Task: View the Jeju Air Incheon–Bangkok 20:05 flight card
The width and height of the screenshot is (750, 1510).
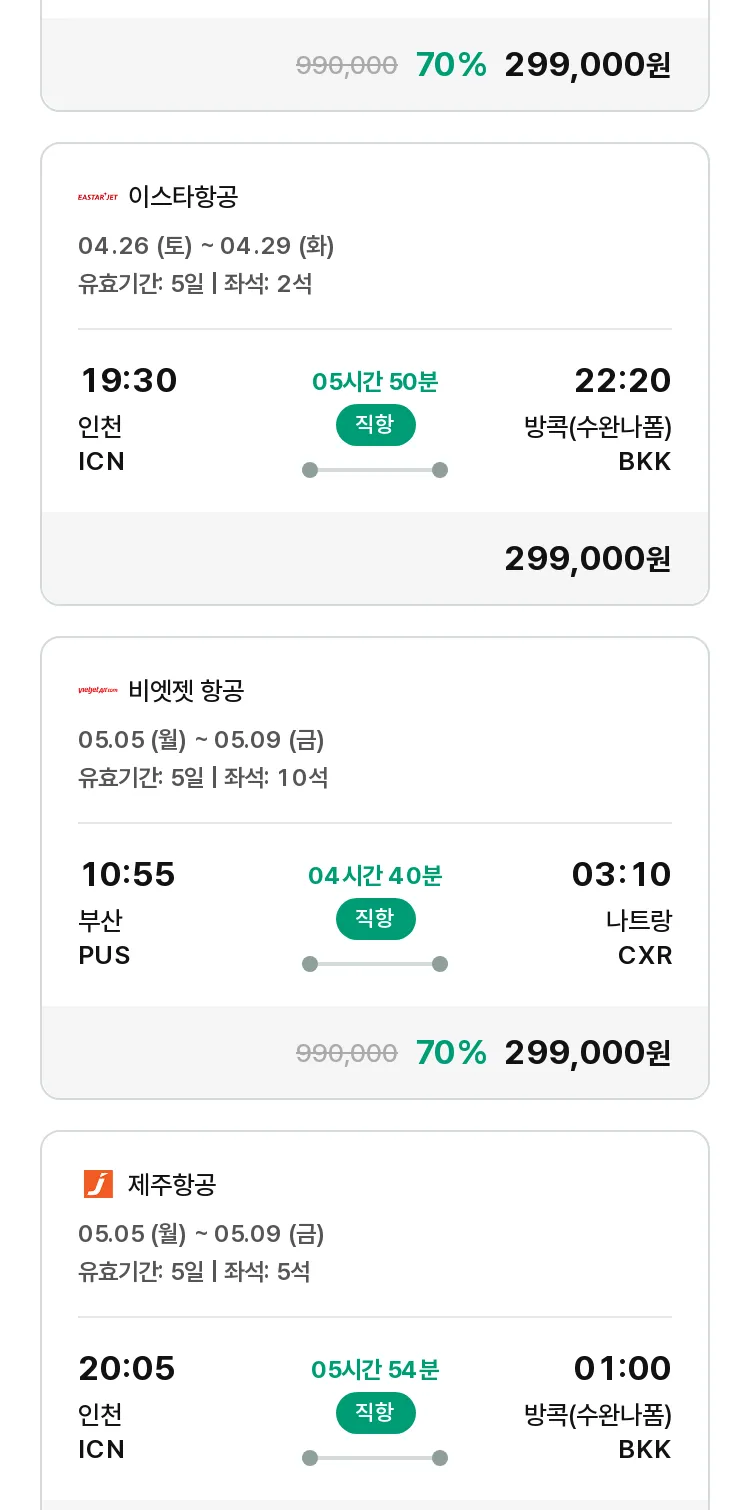Action: (x=375, y=1320)
